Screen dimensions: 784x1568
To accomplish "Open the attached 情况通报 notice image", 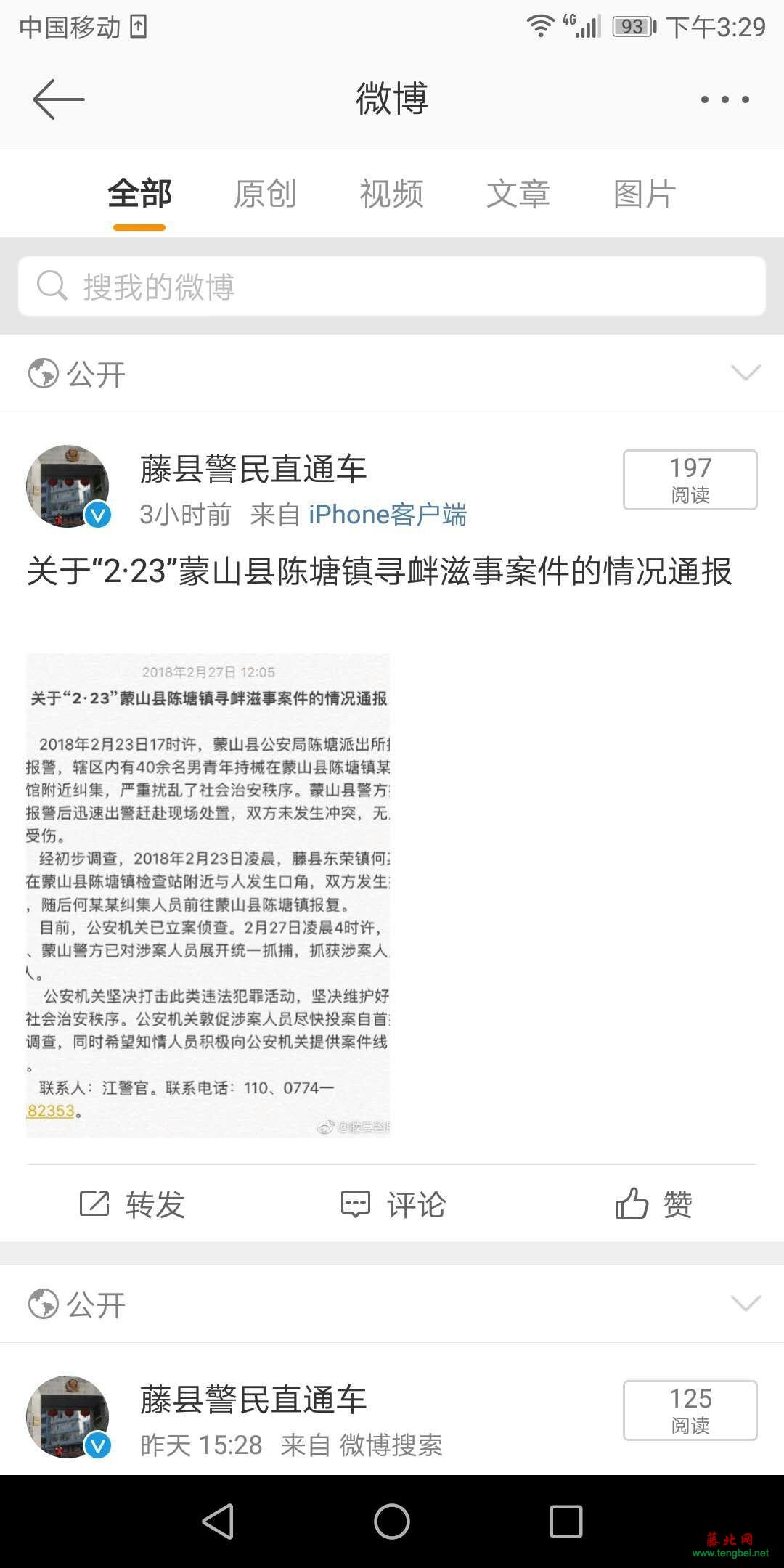I will (x=208, y=895).
